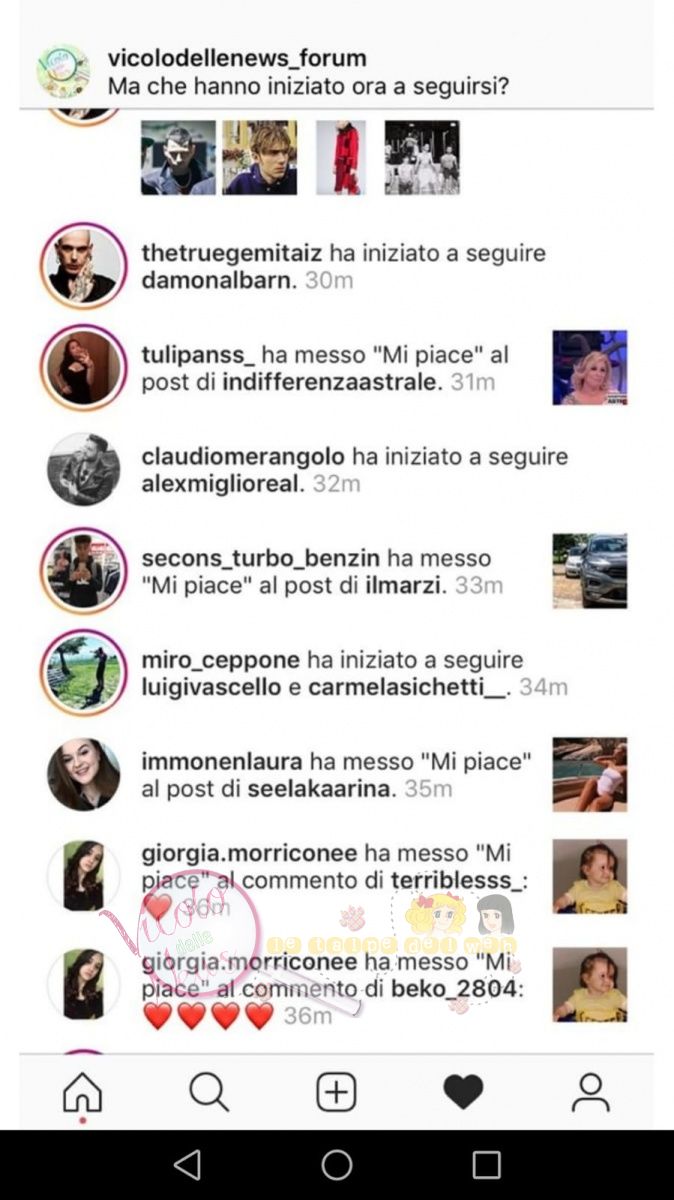
Task: Open the immonenlaura profile link
Action: pos(221,762)
